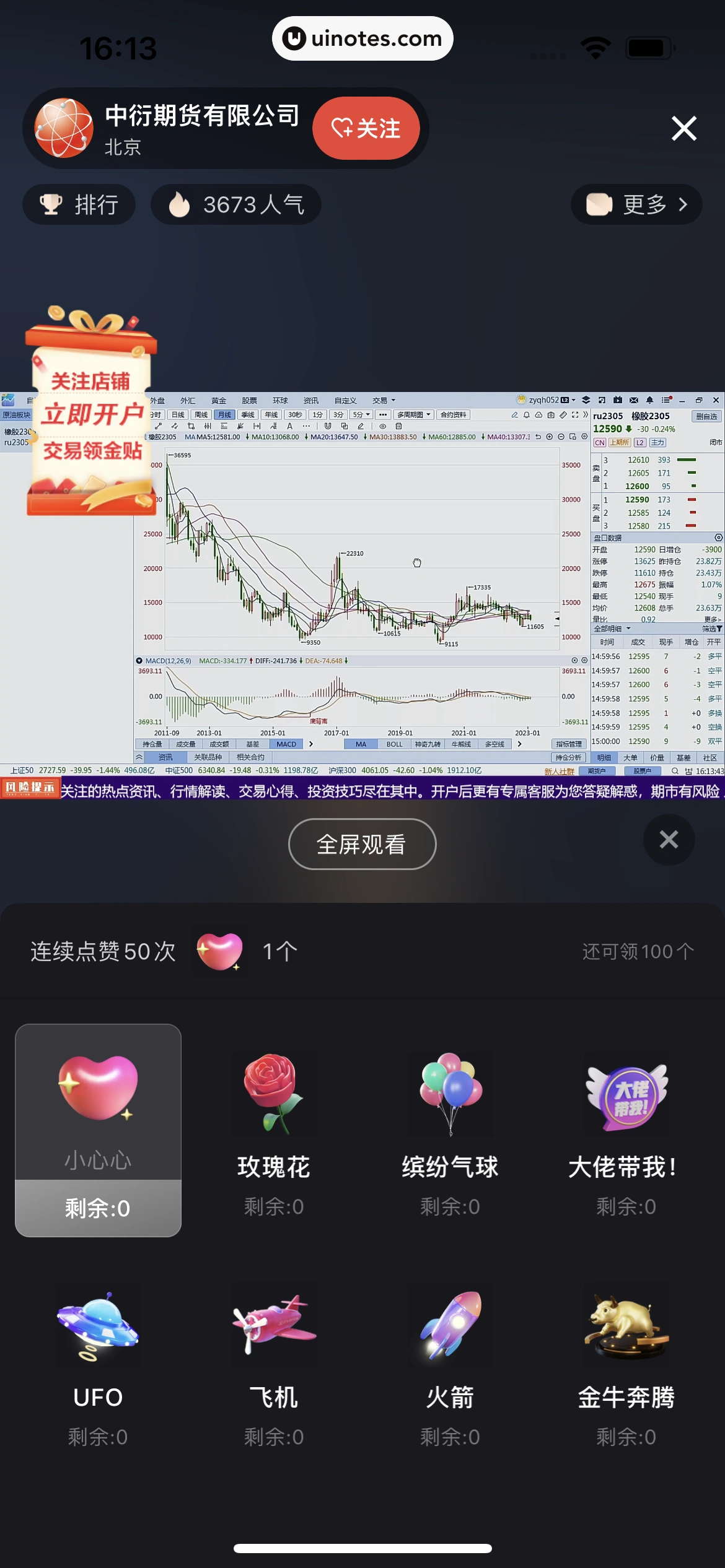View the 3673人气 popularity chip
Screen dimensions: 725x1568
click(235, 204)
